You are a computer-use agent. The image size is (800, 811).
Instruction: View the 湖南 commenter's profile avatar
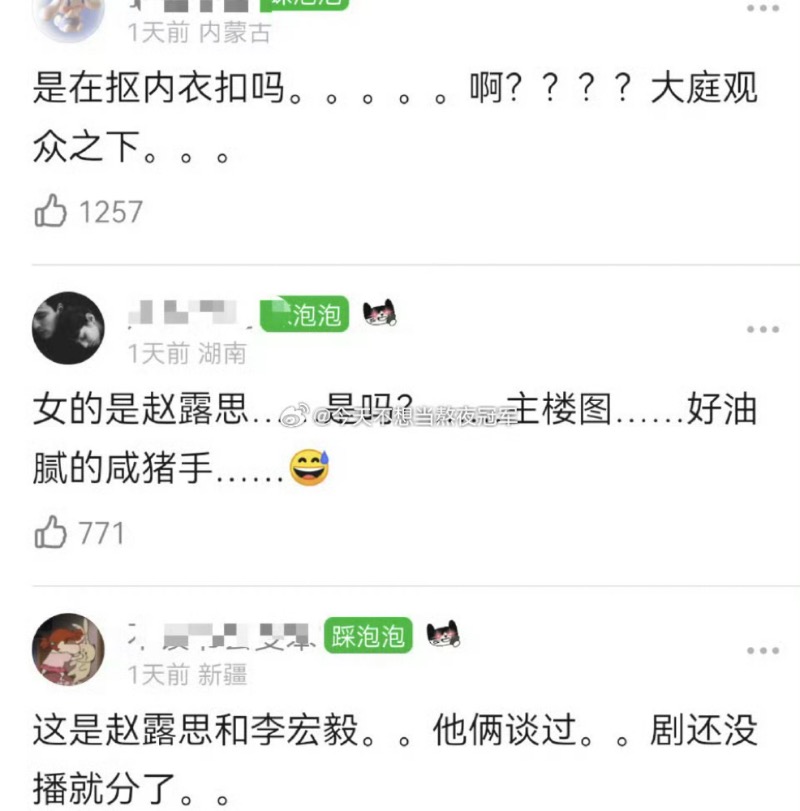point(68,328)
